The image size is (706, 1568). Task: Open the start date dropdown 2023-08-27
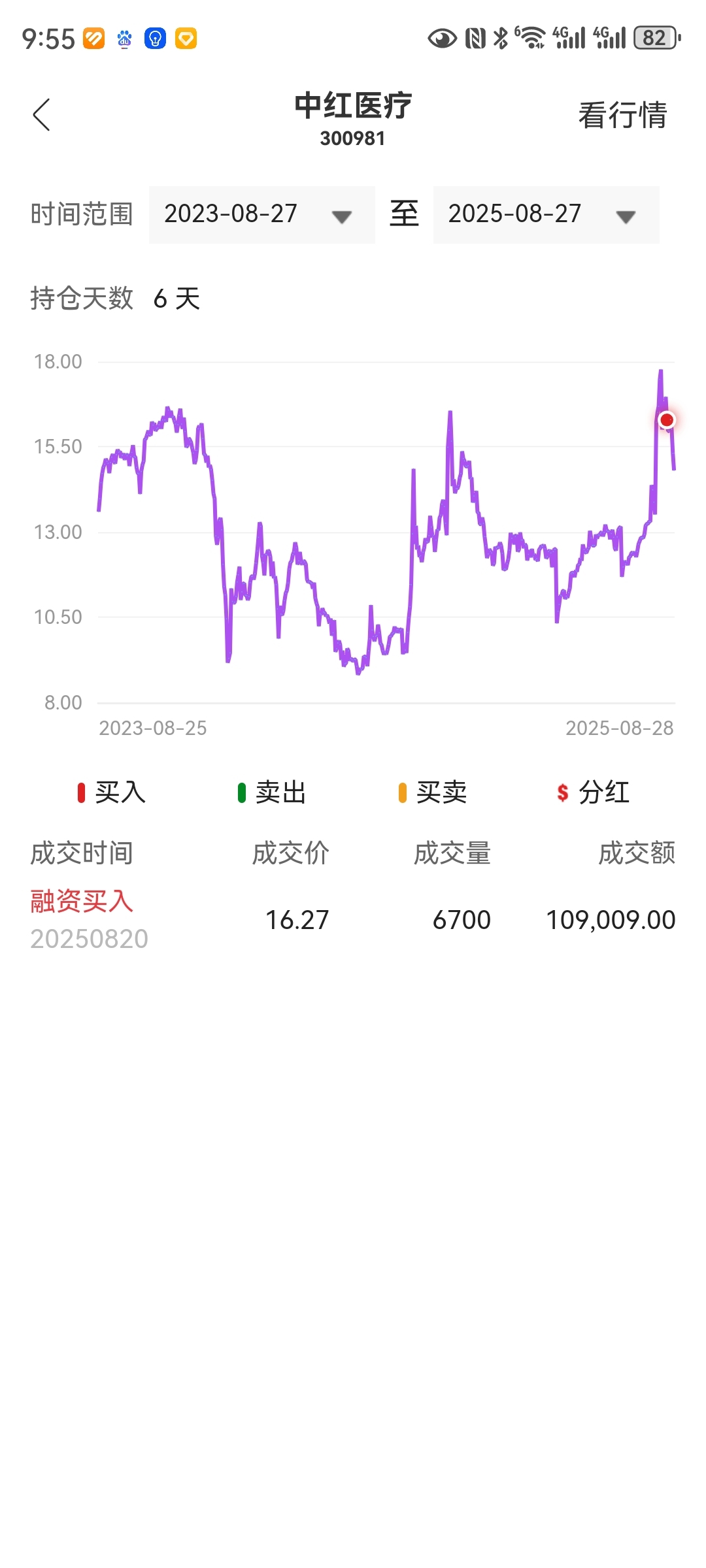click(x=261, y=214)
